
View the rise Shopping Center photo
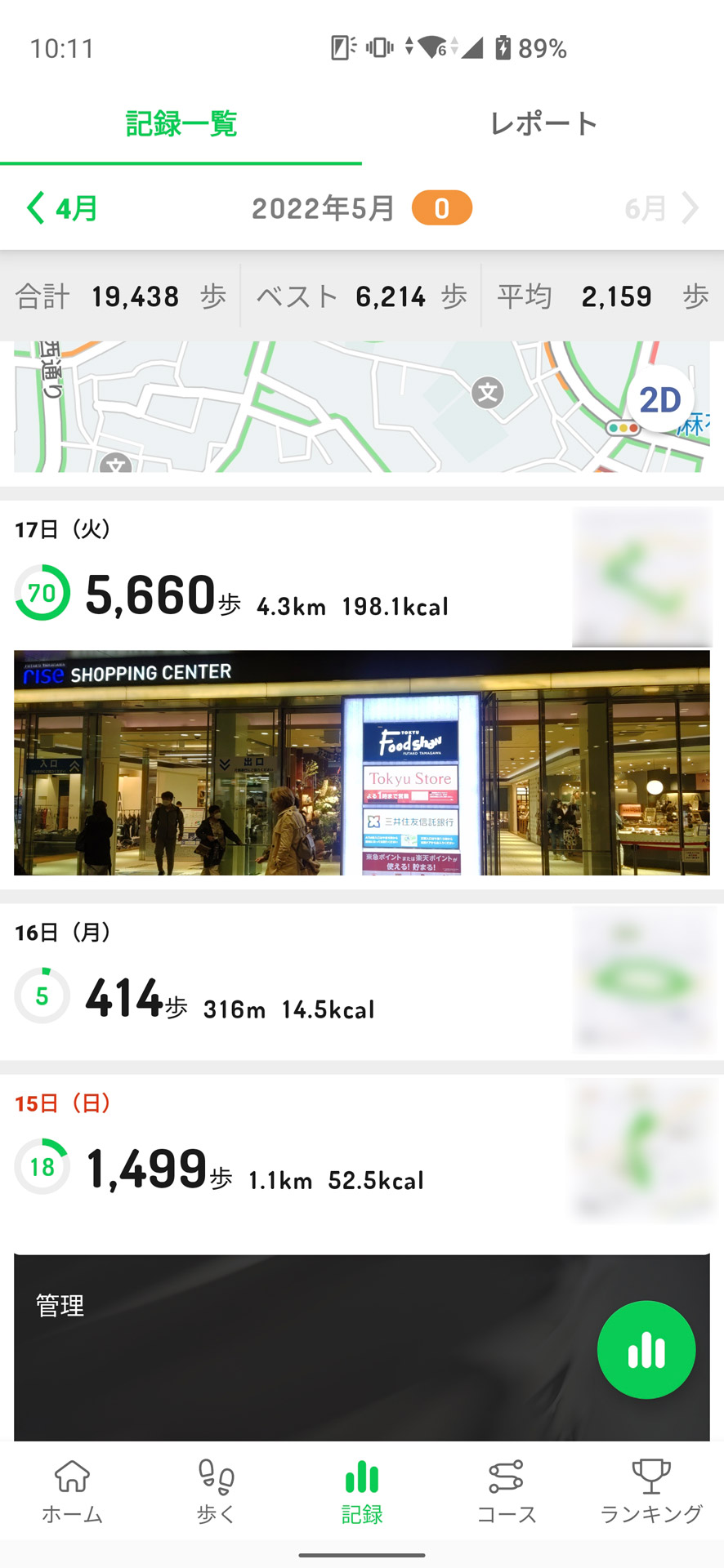pos(361,762)
